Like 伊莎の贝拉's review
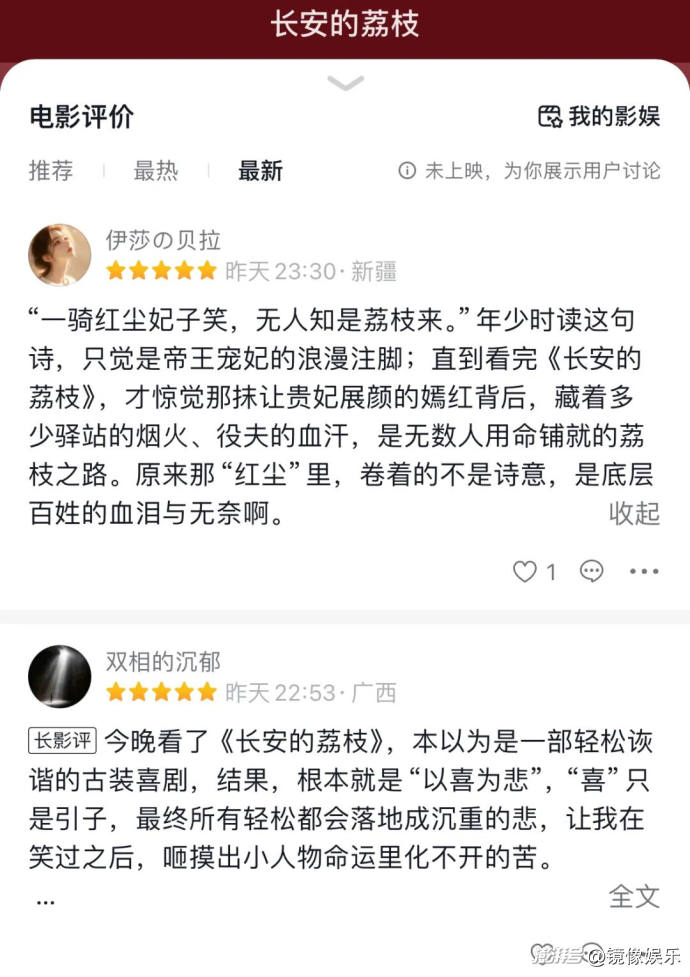 tap(525, 572)
